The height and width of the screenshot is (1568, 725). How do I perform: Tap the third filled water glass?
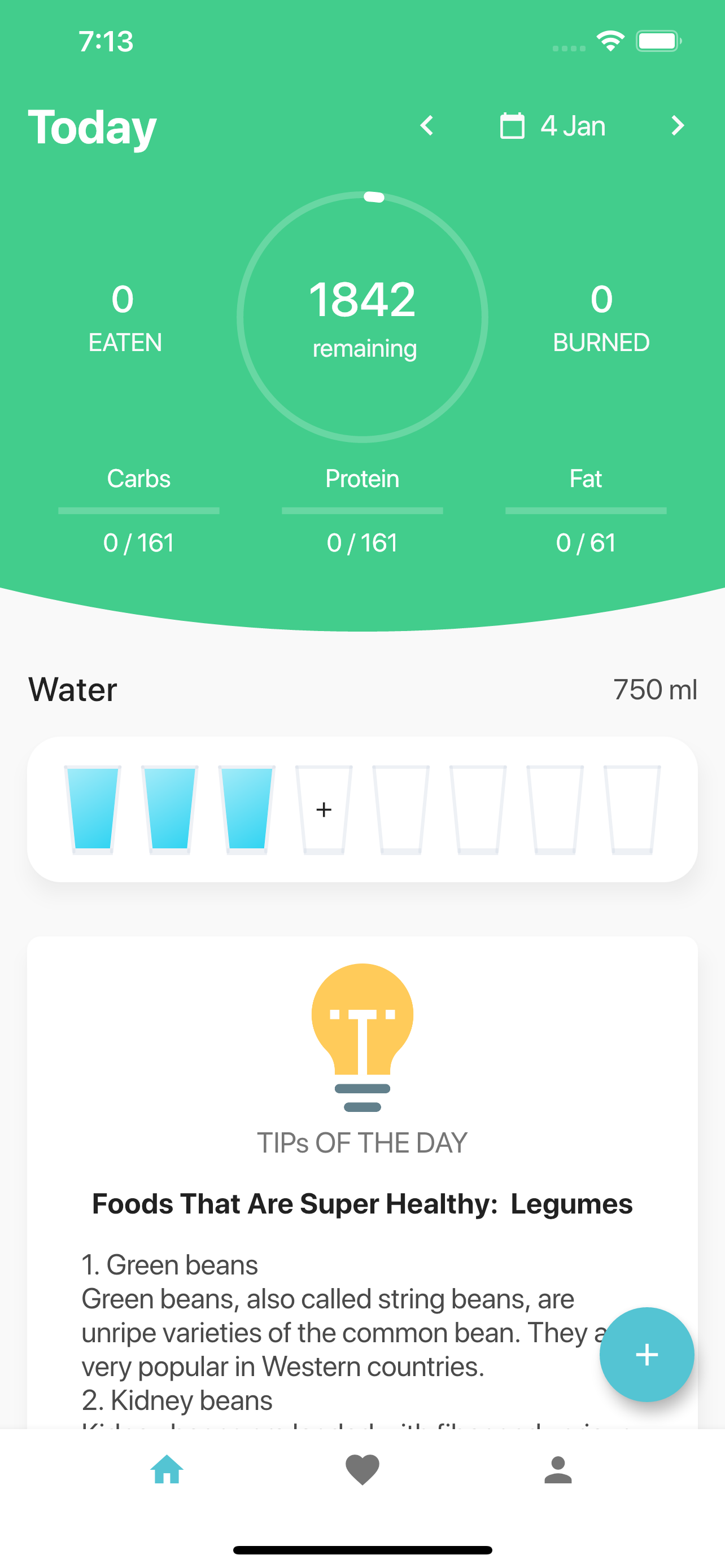point(247,809)
